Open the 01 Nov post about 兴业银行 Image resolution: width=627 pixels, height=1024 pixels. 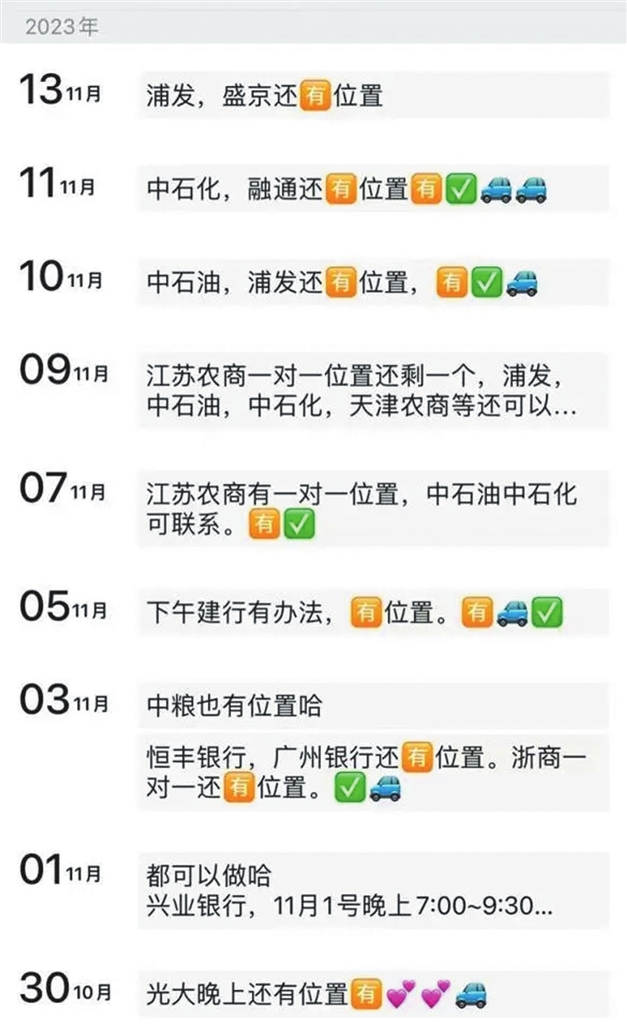point(372,892)
